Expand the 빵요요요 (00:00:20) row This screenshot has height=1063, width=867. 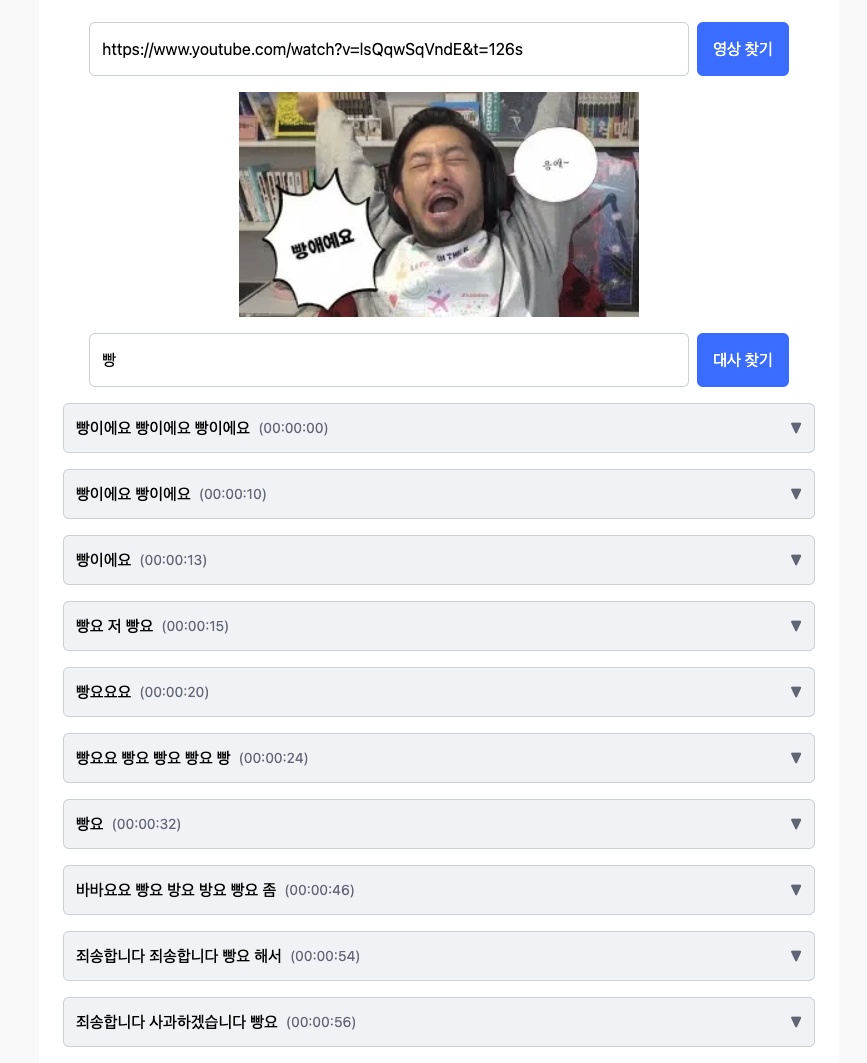tap(438, 692)
